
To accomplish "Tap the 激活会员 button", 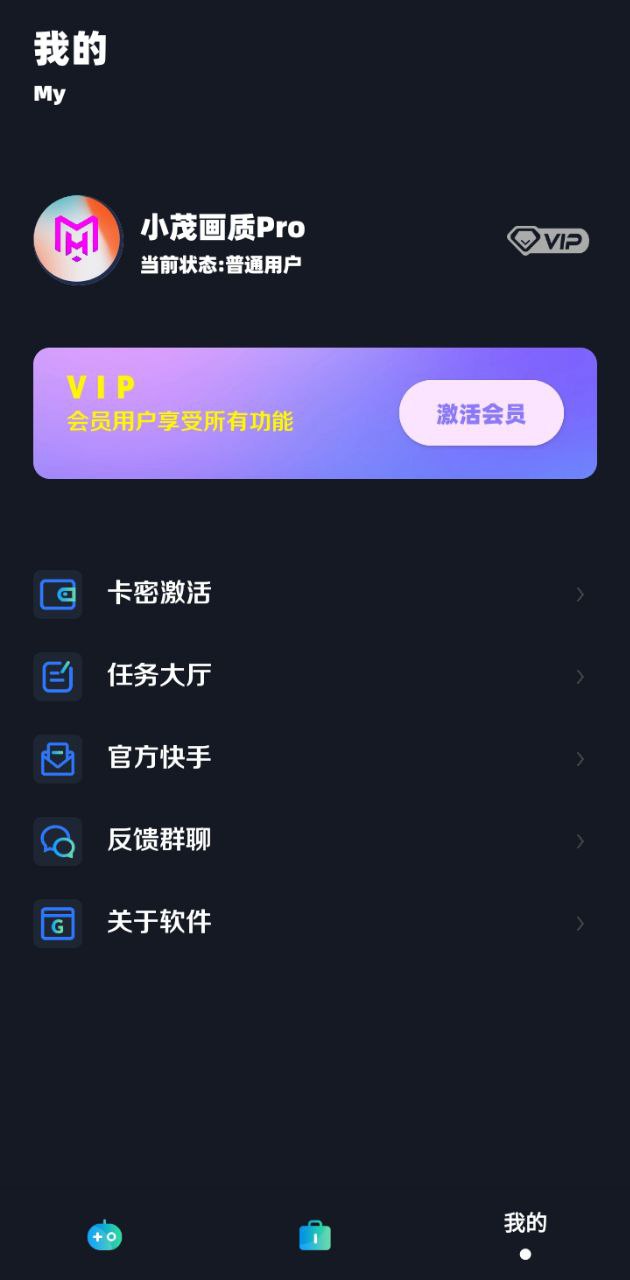I will [x=481, y=413].
